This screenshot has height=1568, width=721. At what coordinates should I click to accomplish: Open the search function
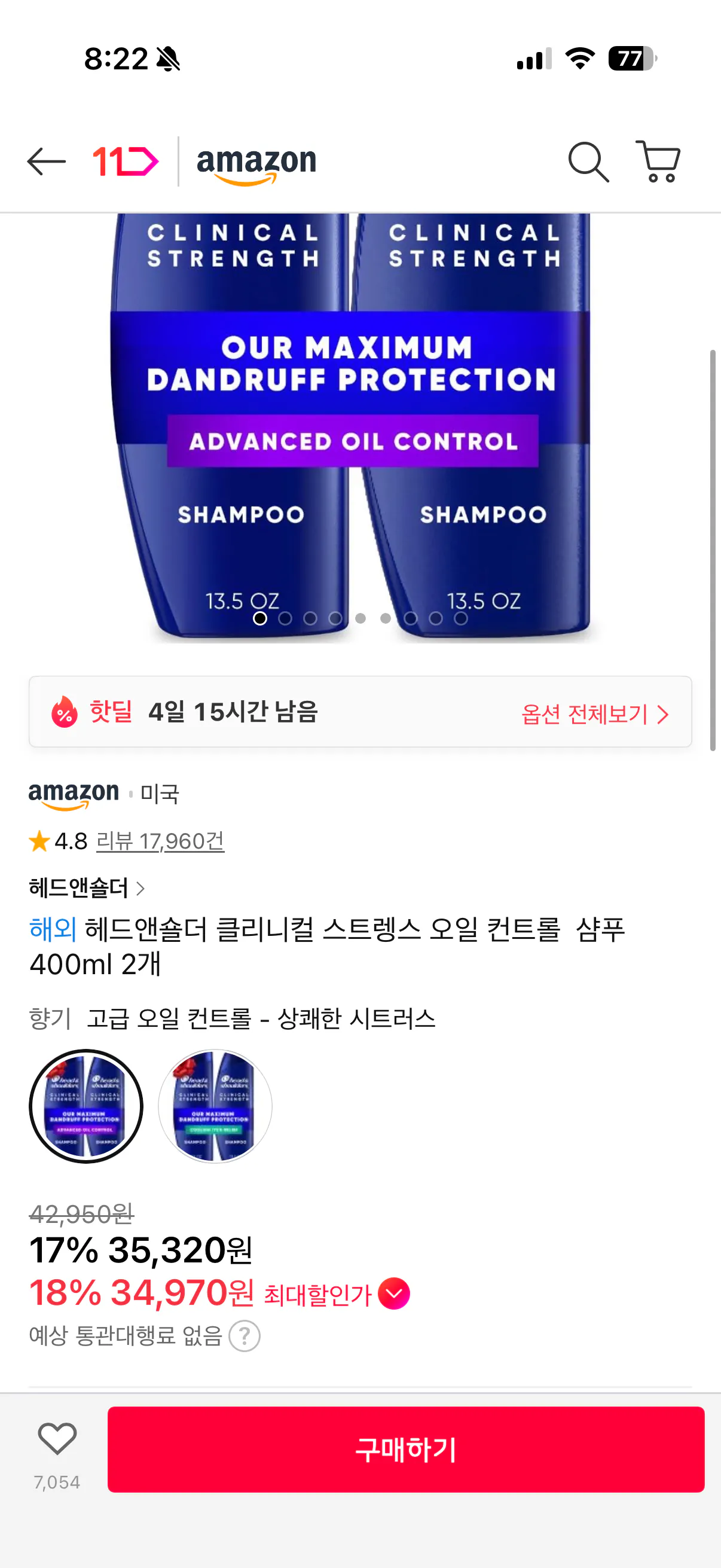[x=588, y=162]
